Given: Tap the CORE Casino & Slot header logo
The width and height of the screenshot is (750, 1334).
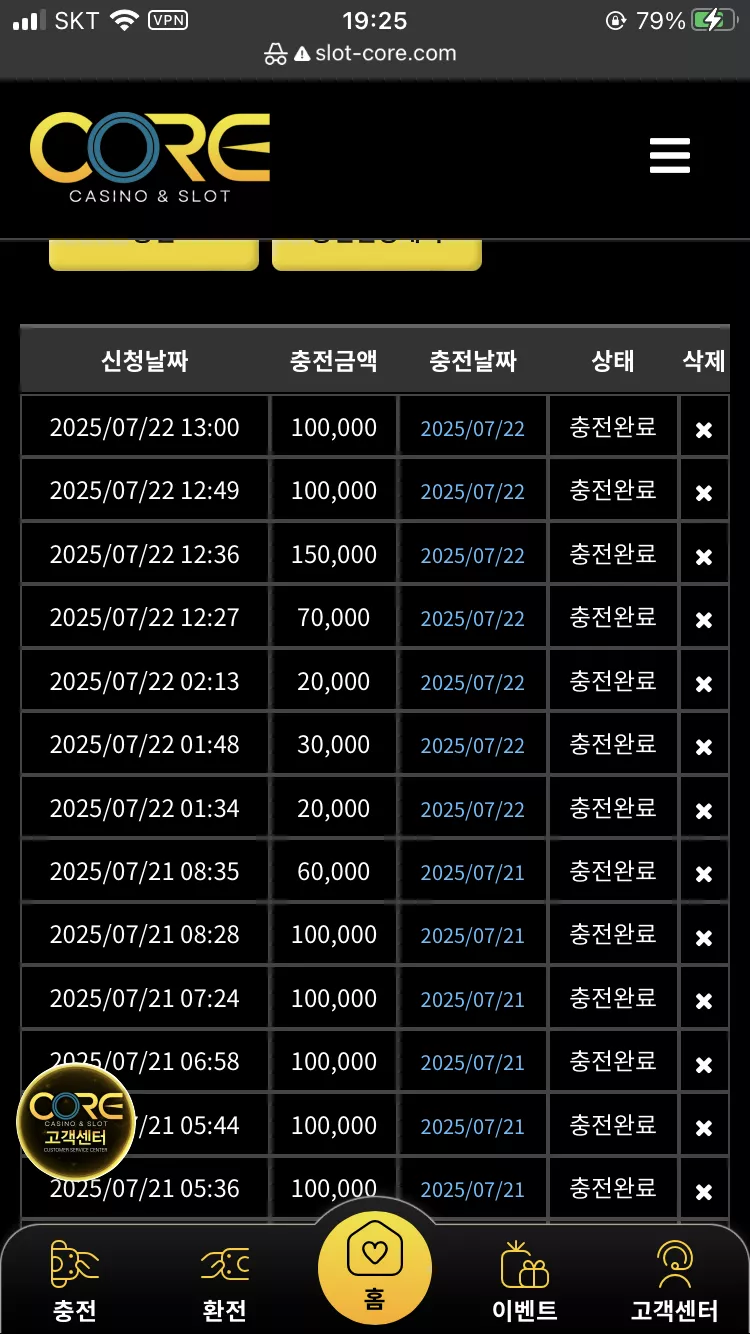Looking at the screenshot, I should 150,158.
